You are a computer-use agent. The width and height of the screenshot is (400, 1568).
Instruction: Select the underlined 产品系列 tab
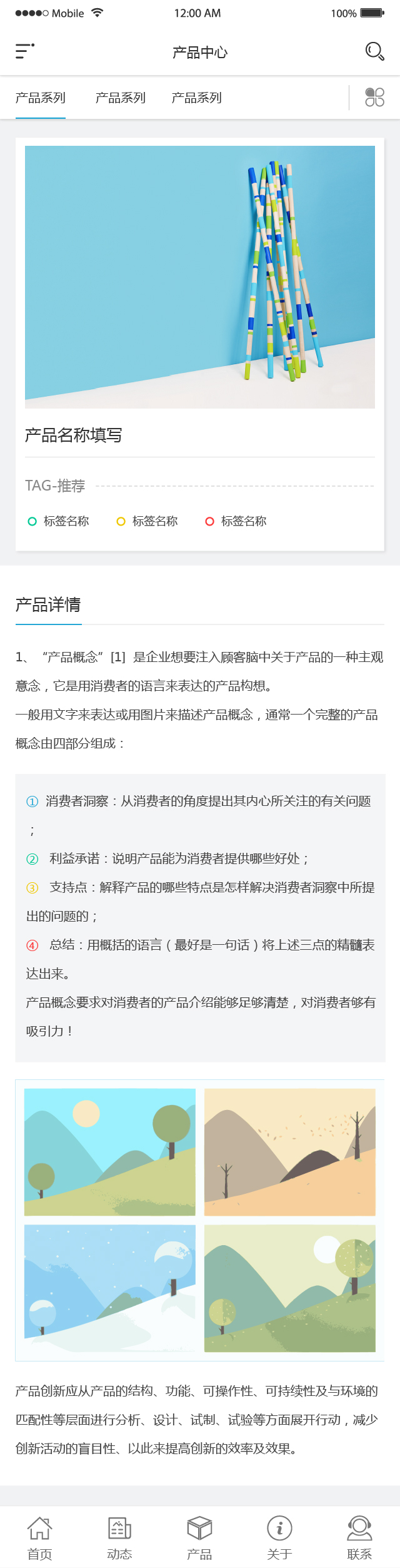point(41,98)
